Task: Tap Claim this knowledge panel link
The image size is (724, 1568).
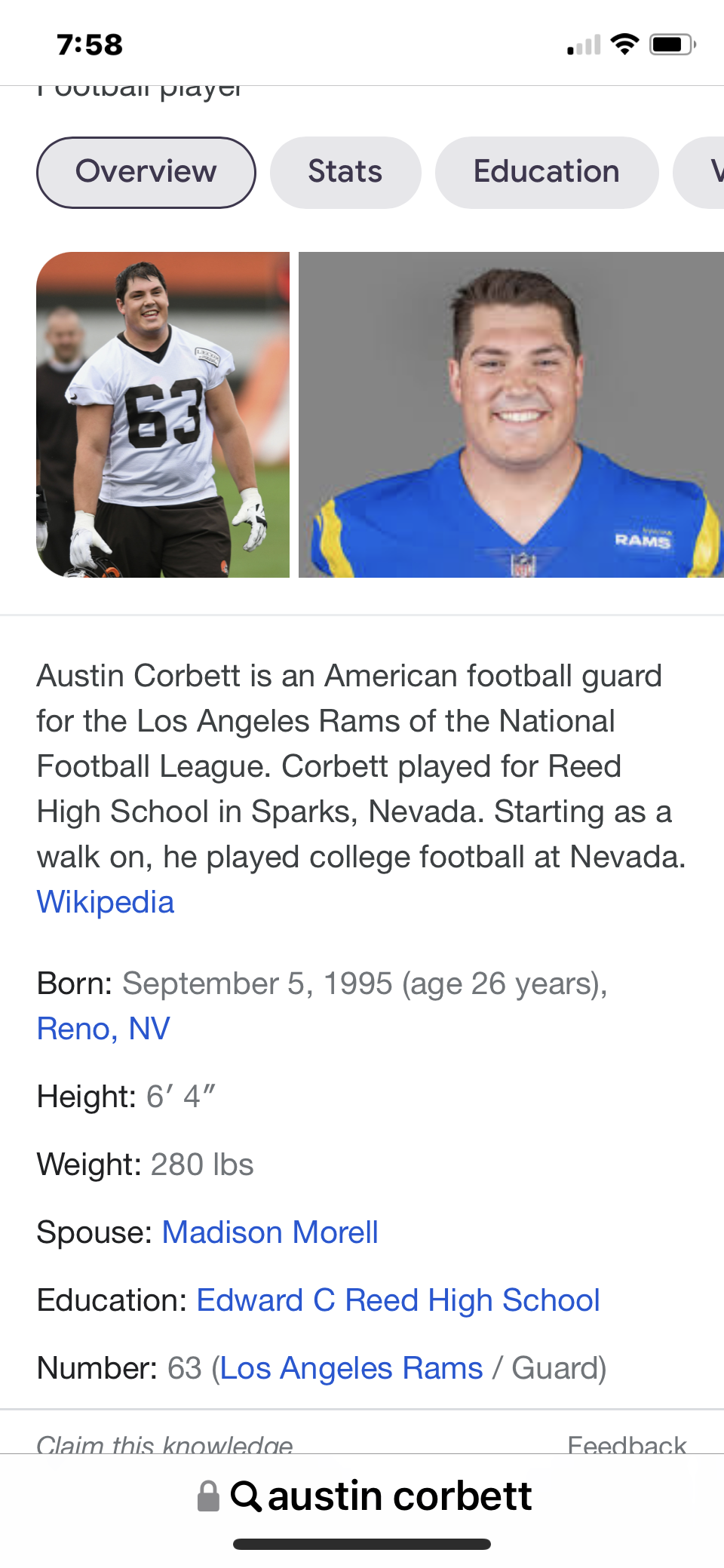Action: point(164,1444)
